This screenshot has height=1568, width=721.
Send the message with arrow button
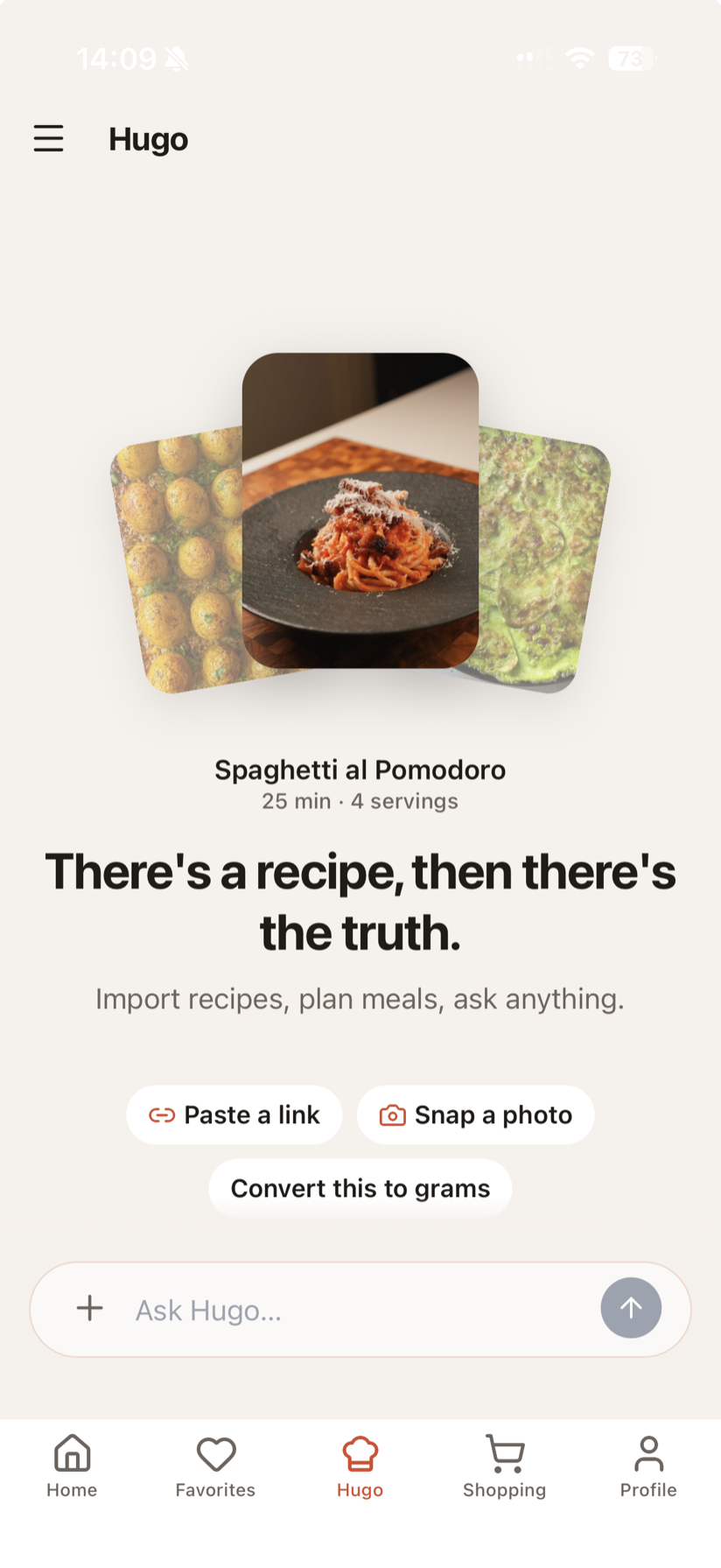click(631, 1308)
